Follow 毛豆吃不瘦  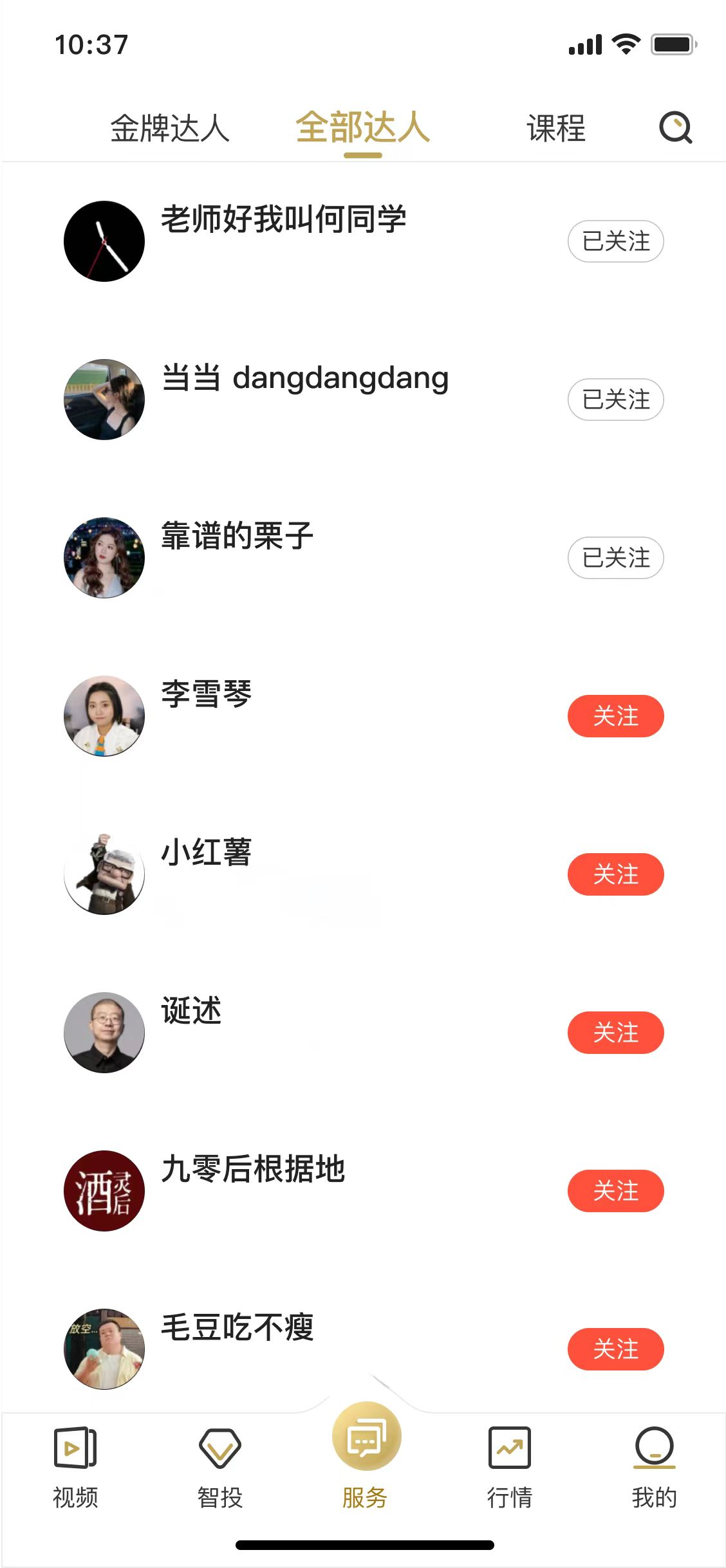pyautogui.click(x=615, y=1349)
